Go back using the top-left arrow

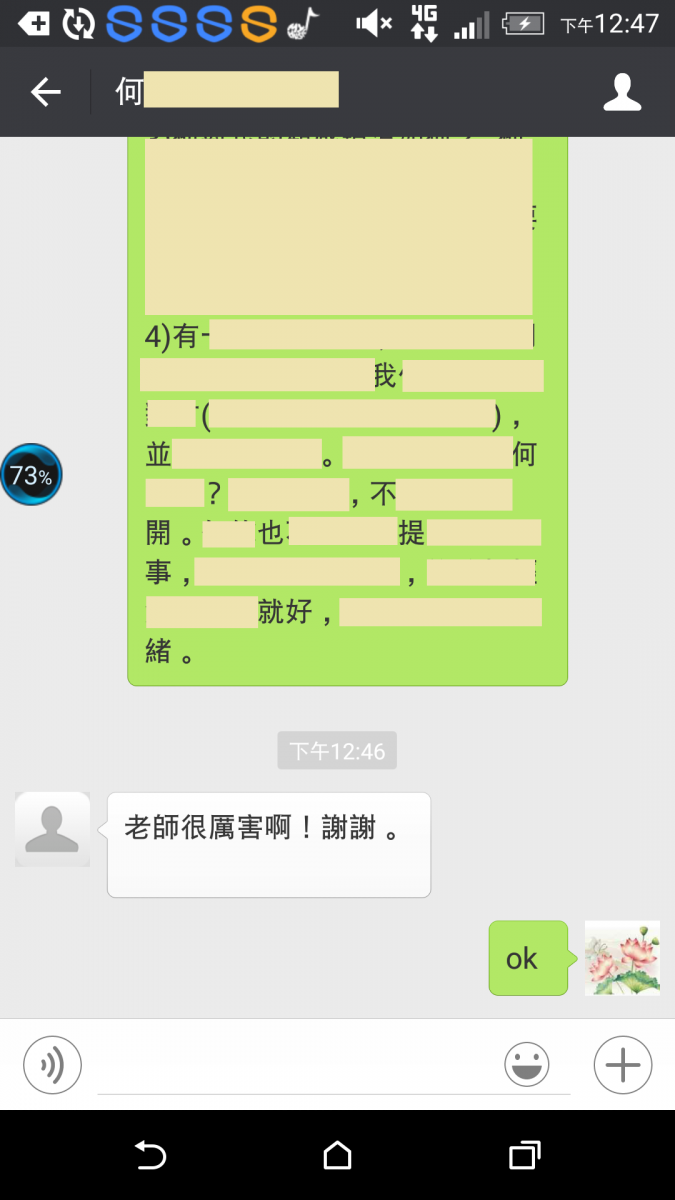46,93
